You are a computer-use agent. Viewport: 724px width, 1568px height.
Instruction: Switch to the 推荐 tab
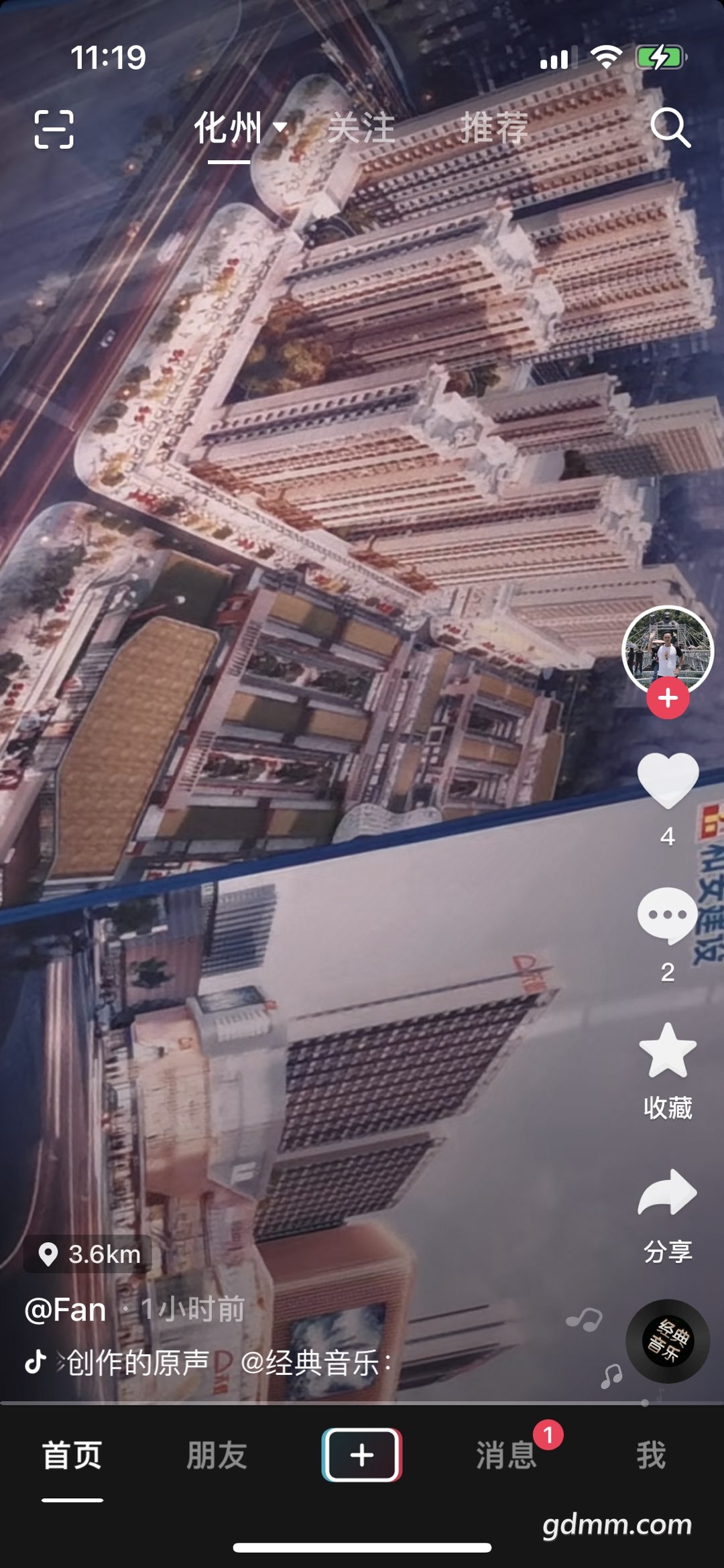(x=494, y=127)
